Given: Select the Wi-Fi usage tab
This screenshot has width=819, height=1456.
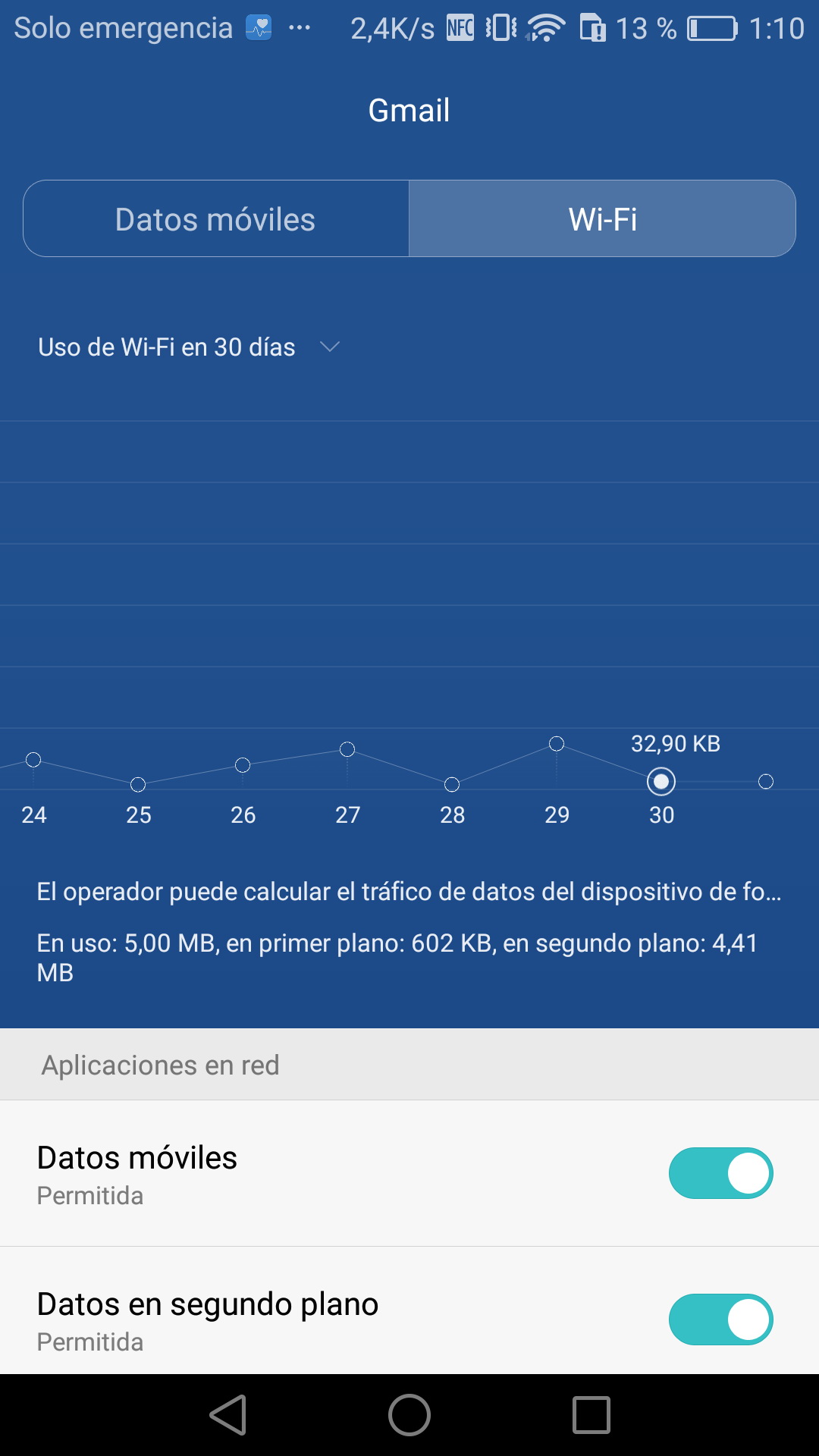Looking at the screenshot, I should click(x=602, y=219).
